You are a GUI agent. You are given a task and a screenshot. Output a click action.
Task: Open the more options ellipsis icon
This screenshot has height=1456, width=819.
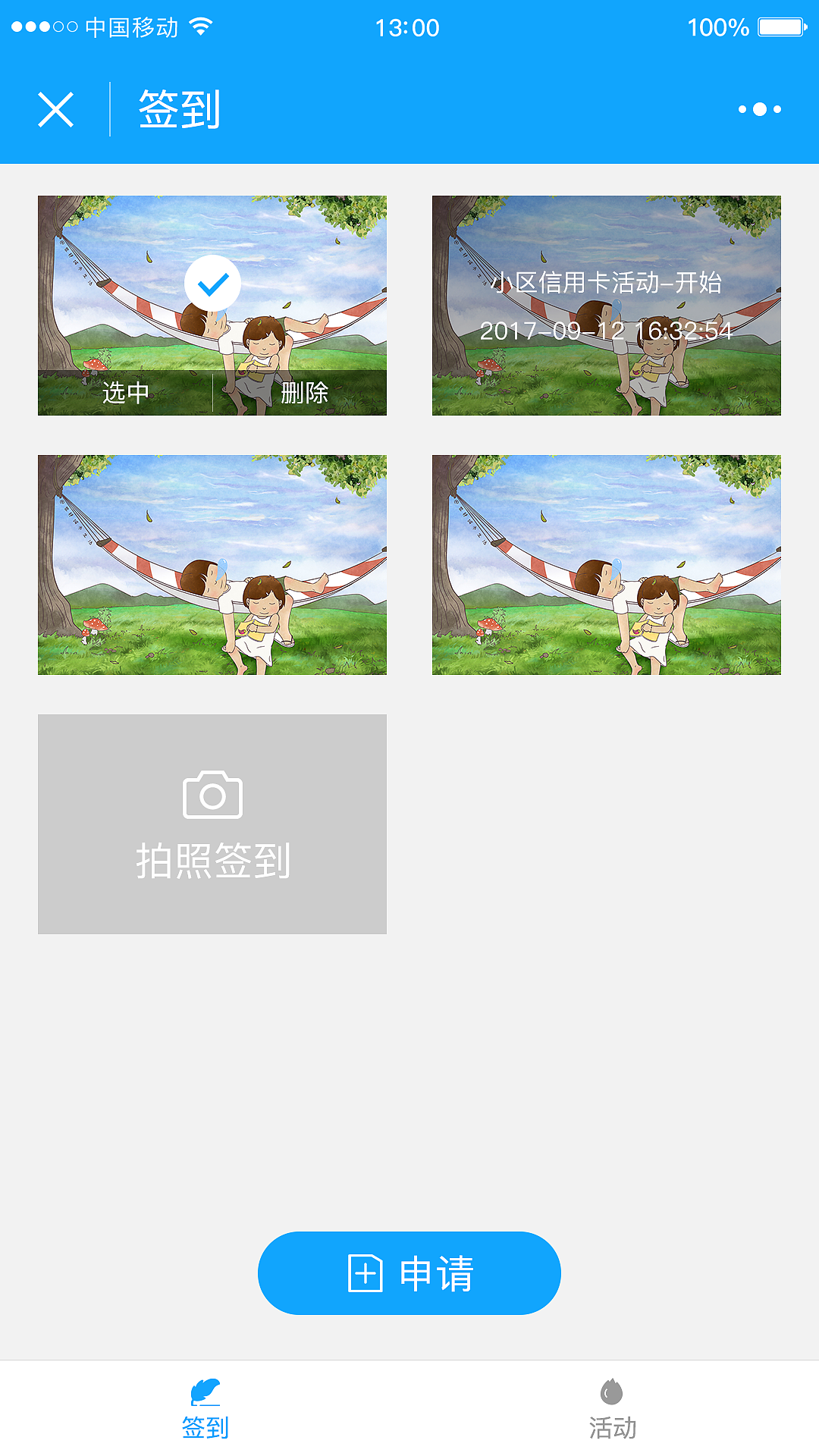(x=759, y=108)
